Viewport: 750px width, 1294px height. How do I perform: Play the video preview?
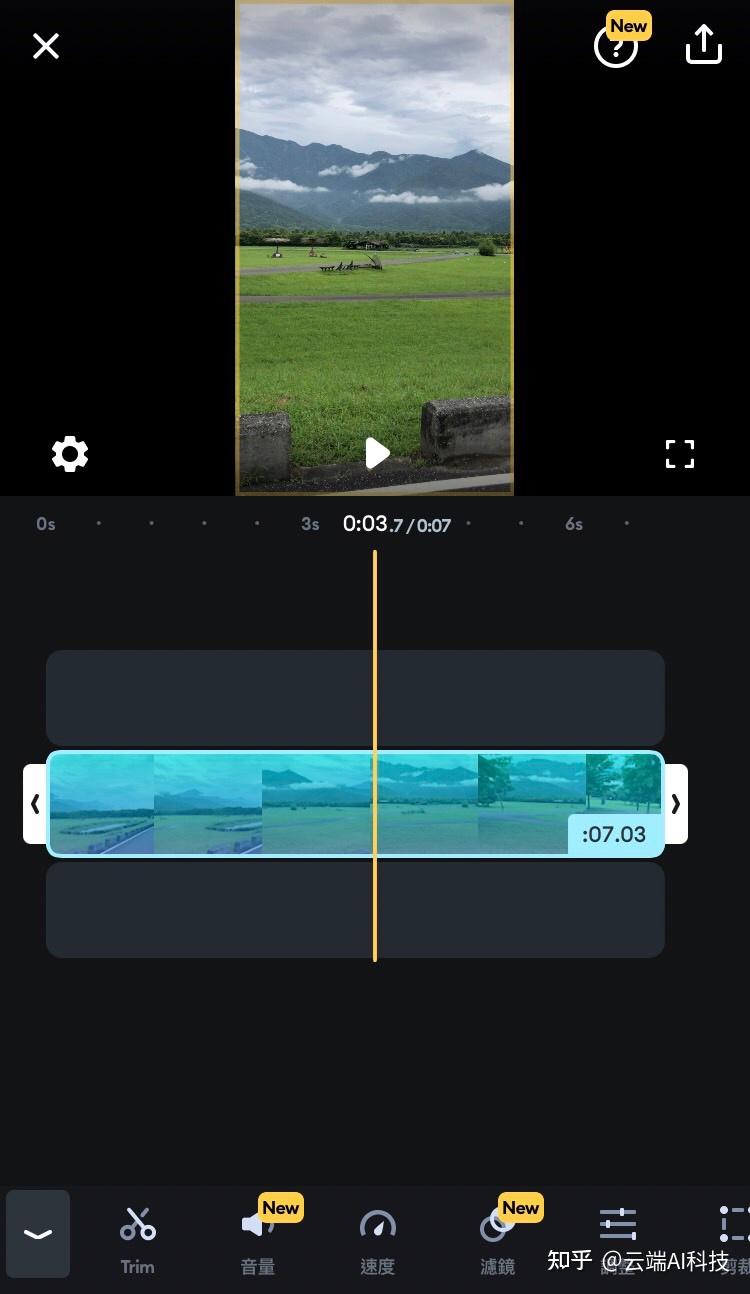tap(376, 453)
